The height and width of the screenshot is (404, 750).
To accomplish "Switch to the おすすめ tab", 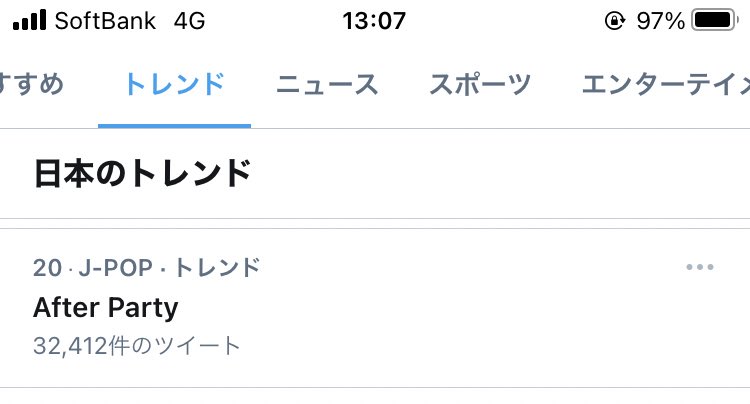I will (32, 84).
